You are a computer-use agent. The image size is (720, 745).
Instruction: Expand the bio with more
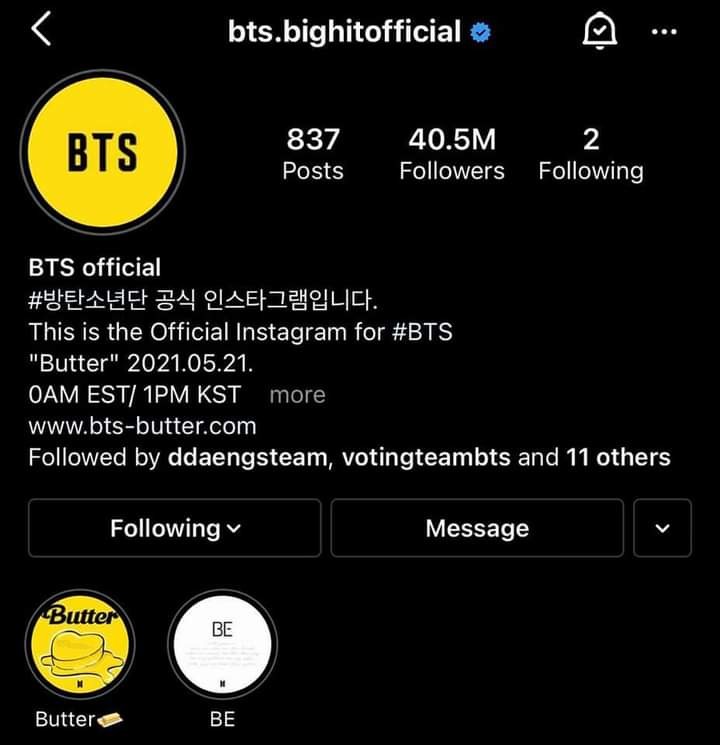click(297, 394)
